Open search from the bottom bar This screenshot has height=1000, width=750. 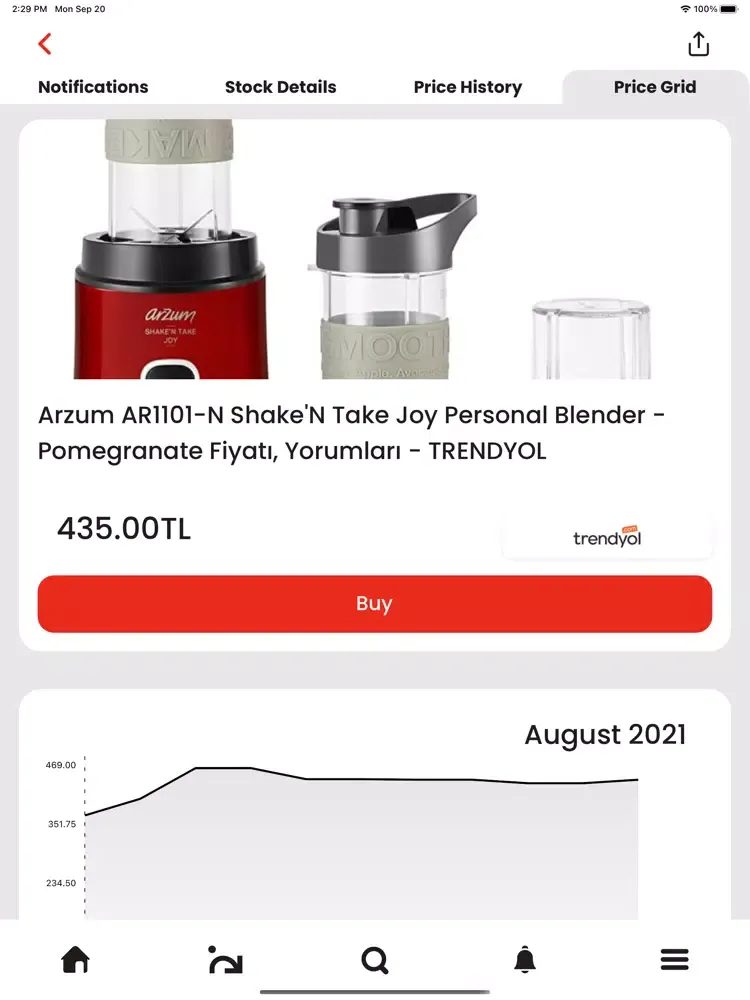click(x=375, y=960)
